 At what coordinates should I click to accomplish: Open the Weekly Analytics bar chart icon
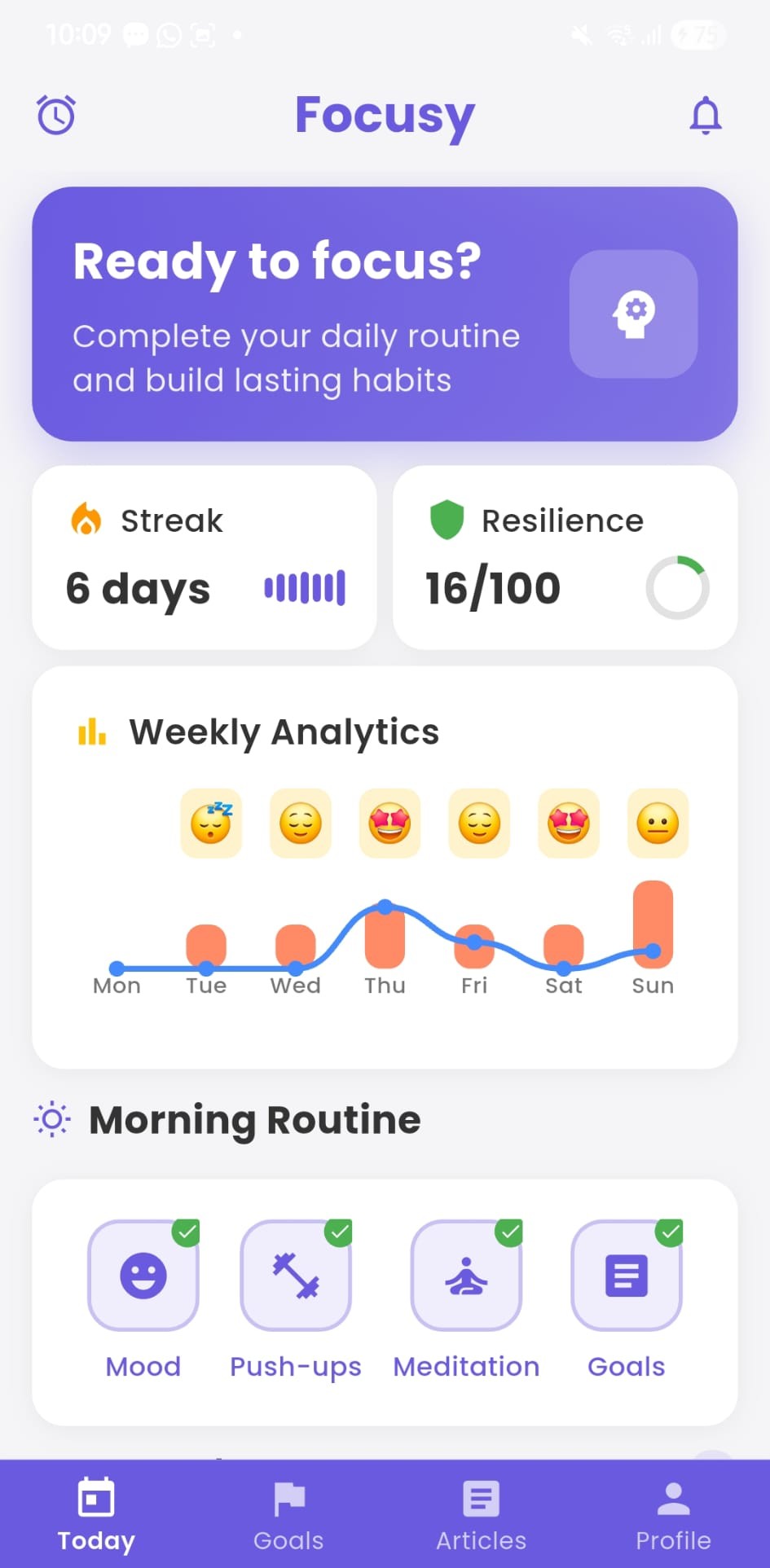[x=92, y=731]
